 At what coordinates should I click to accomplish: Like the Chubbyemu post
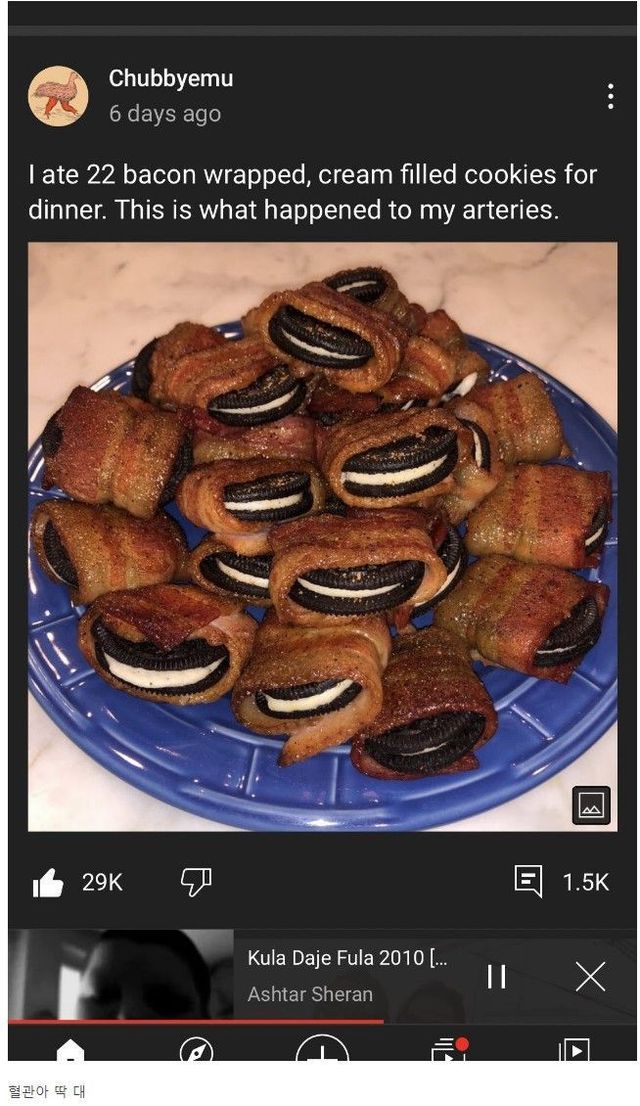pyautogui.click(x=48, y=882)
